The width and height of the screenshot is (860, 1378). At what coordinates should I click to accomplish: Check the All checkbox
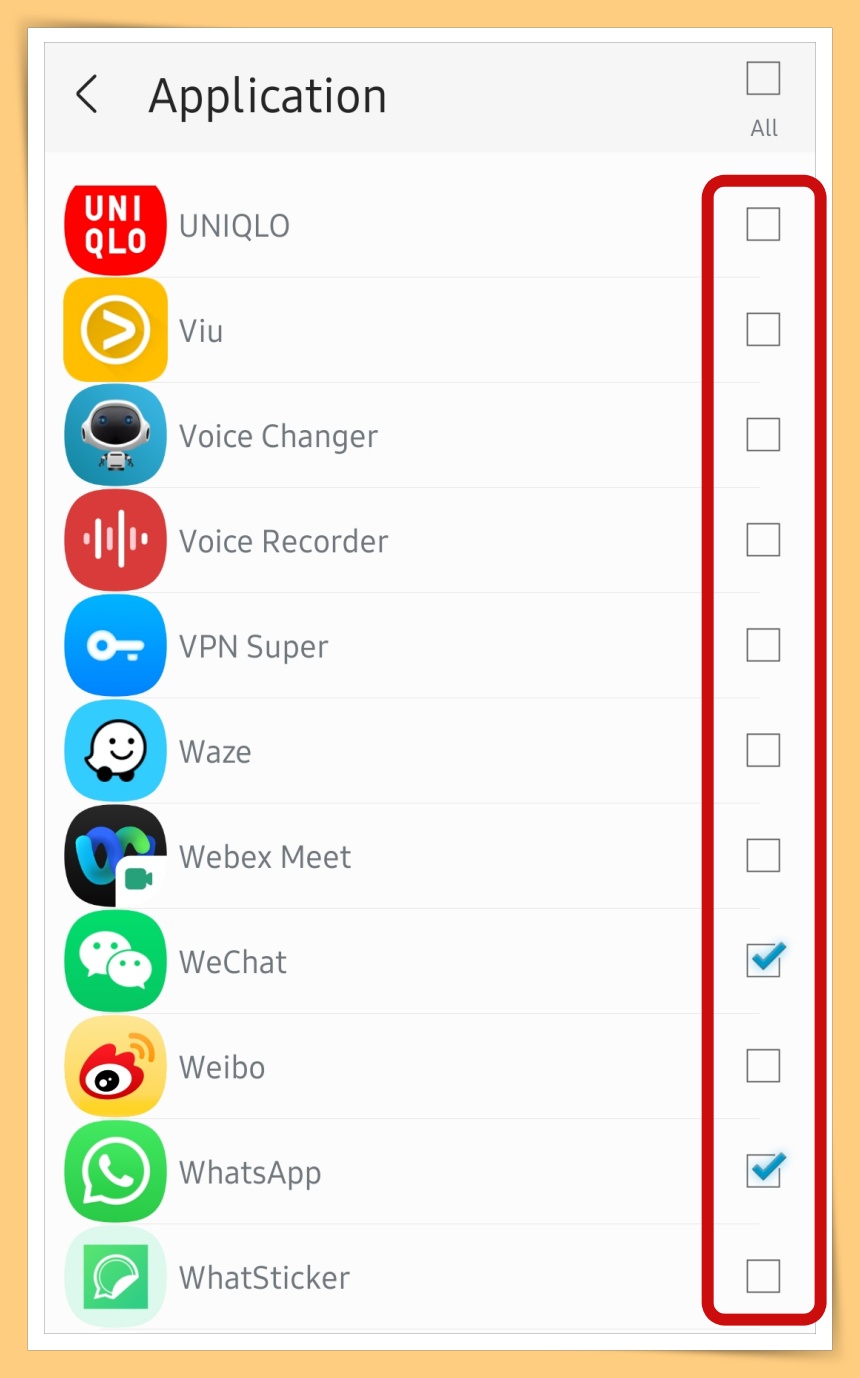click(x=763, y=79)
